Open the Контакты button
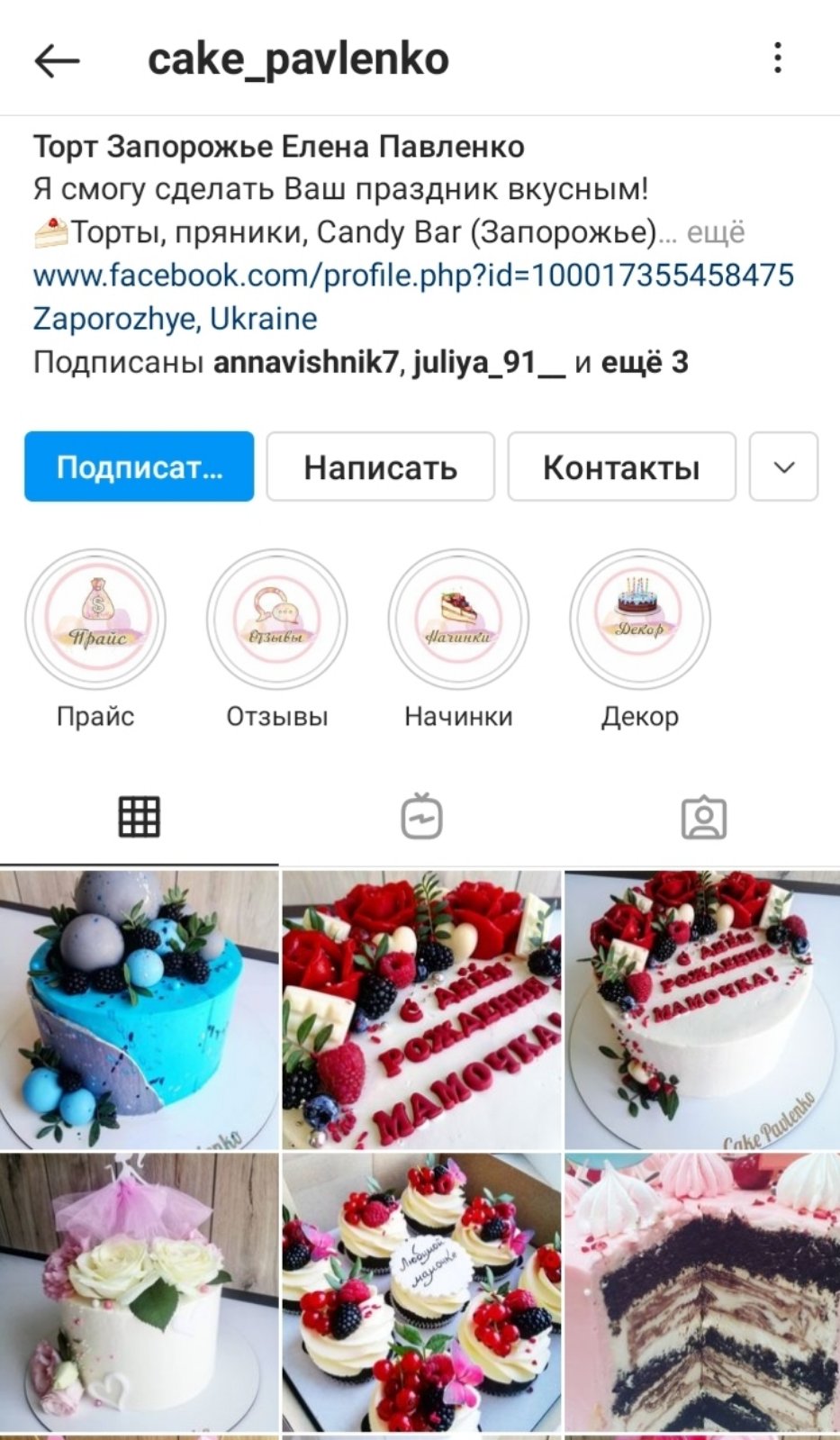840x1440 pixels. click(x=621, y=466)
